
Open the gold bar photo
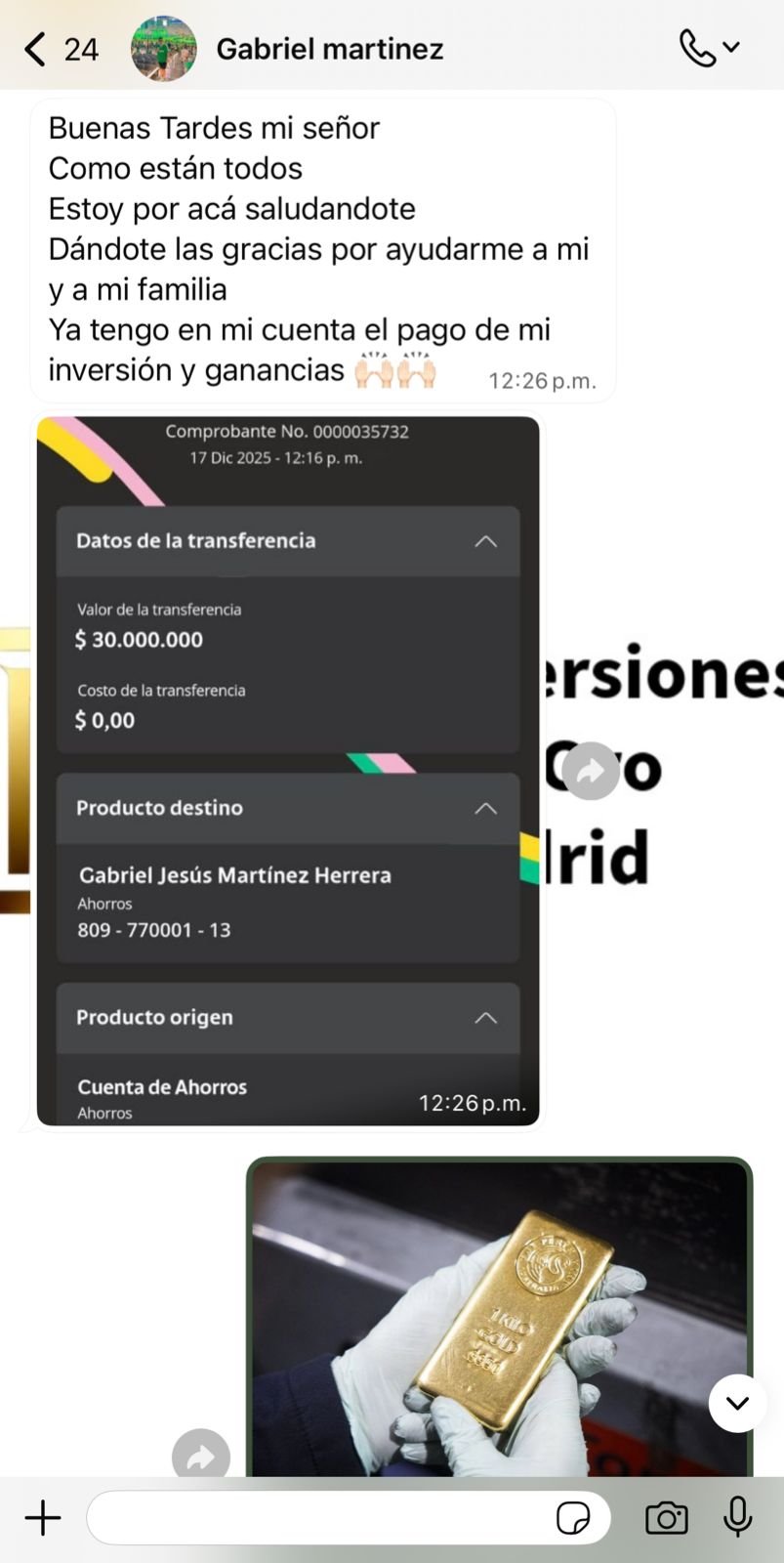[x=499, y=1319]
